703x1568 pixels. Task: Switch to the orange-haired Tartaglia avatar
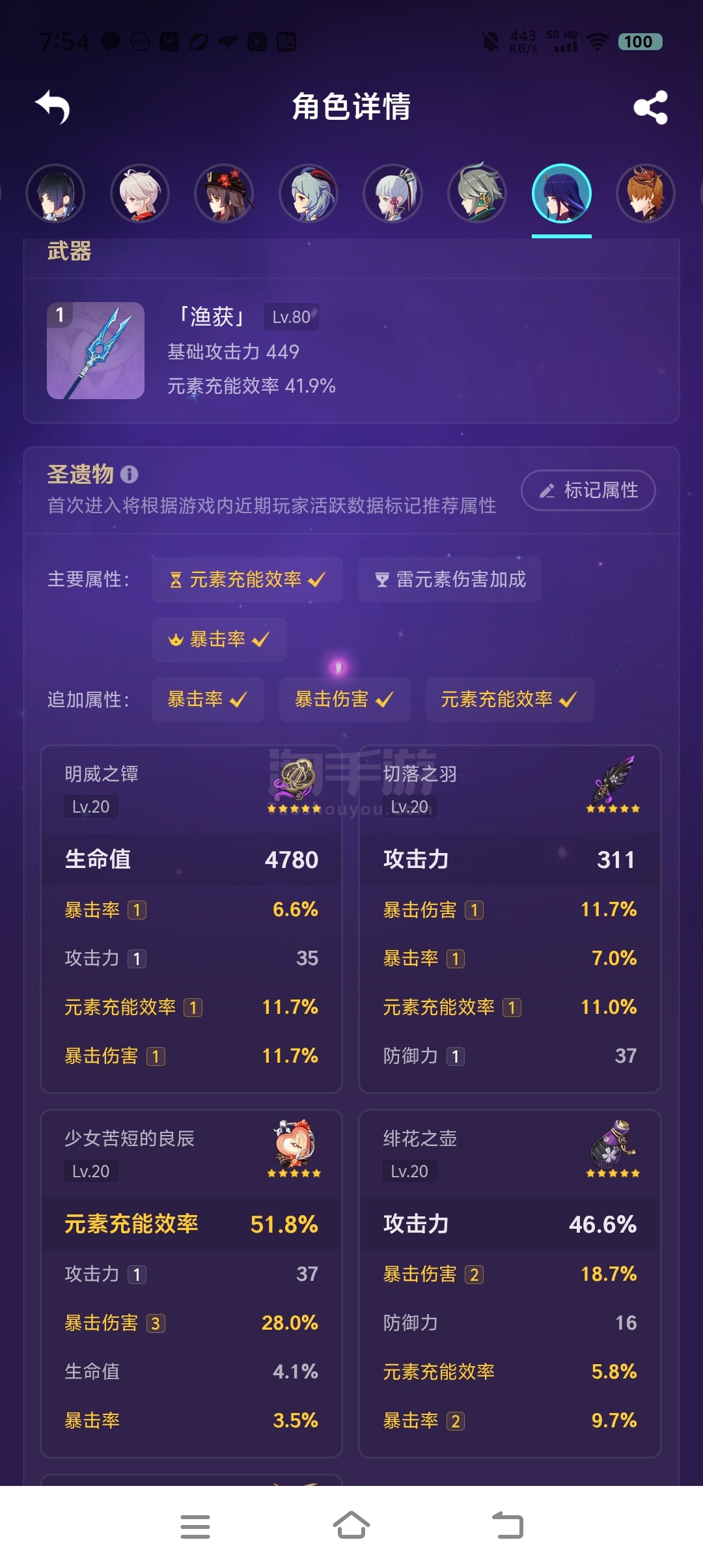point(646,193)
